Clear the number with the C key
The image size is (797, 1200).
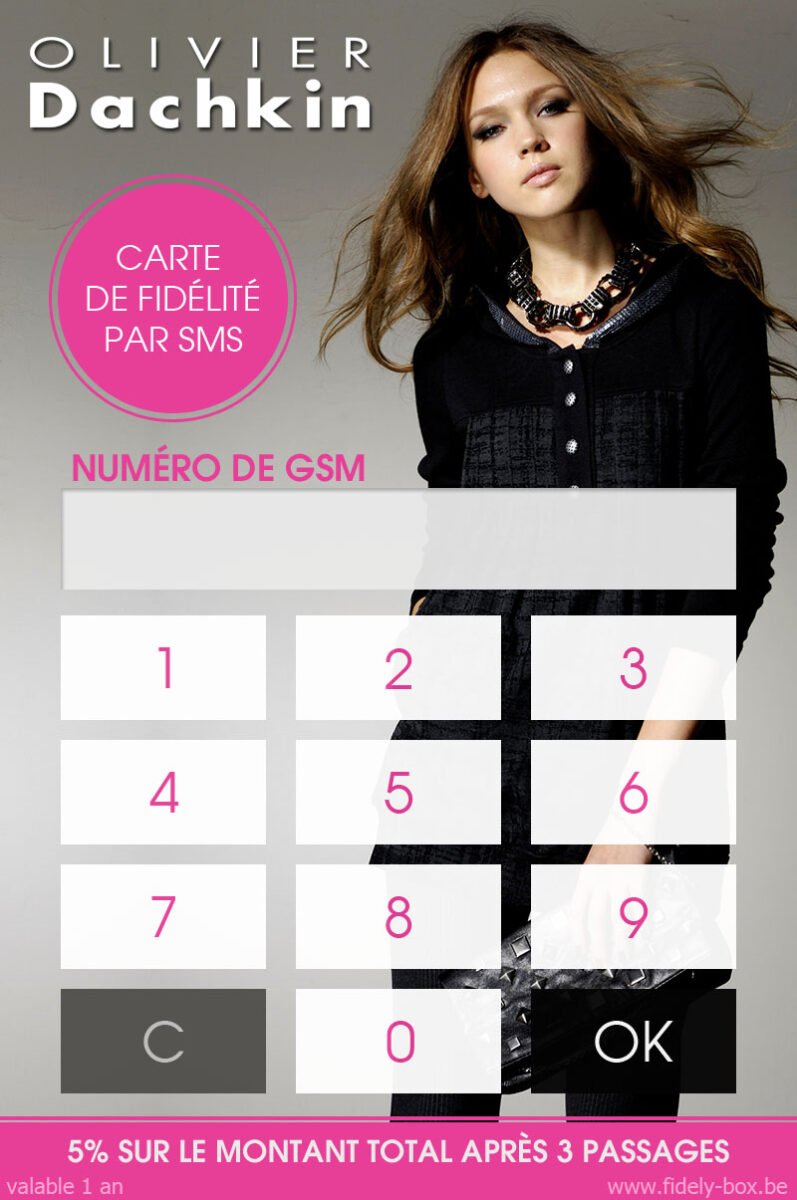pyautogui.click(x=163, y=1041)
